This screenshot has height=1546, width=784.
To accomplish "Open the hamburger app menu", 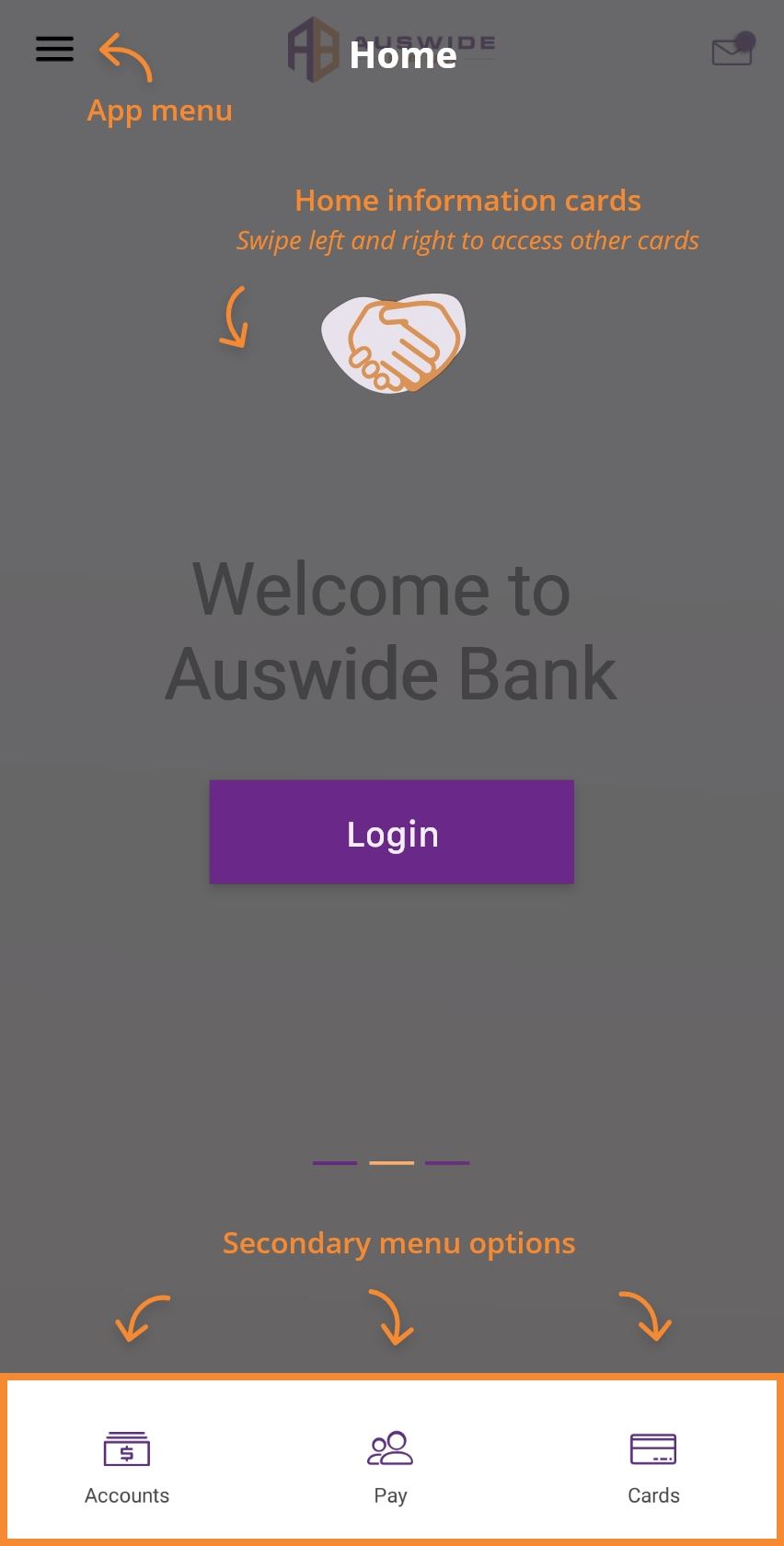I will [54, 49].
